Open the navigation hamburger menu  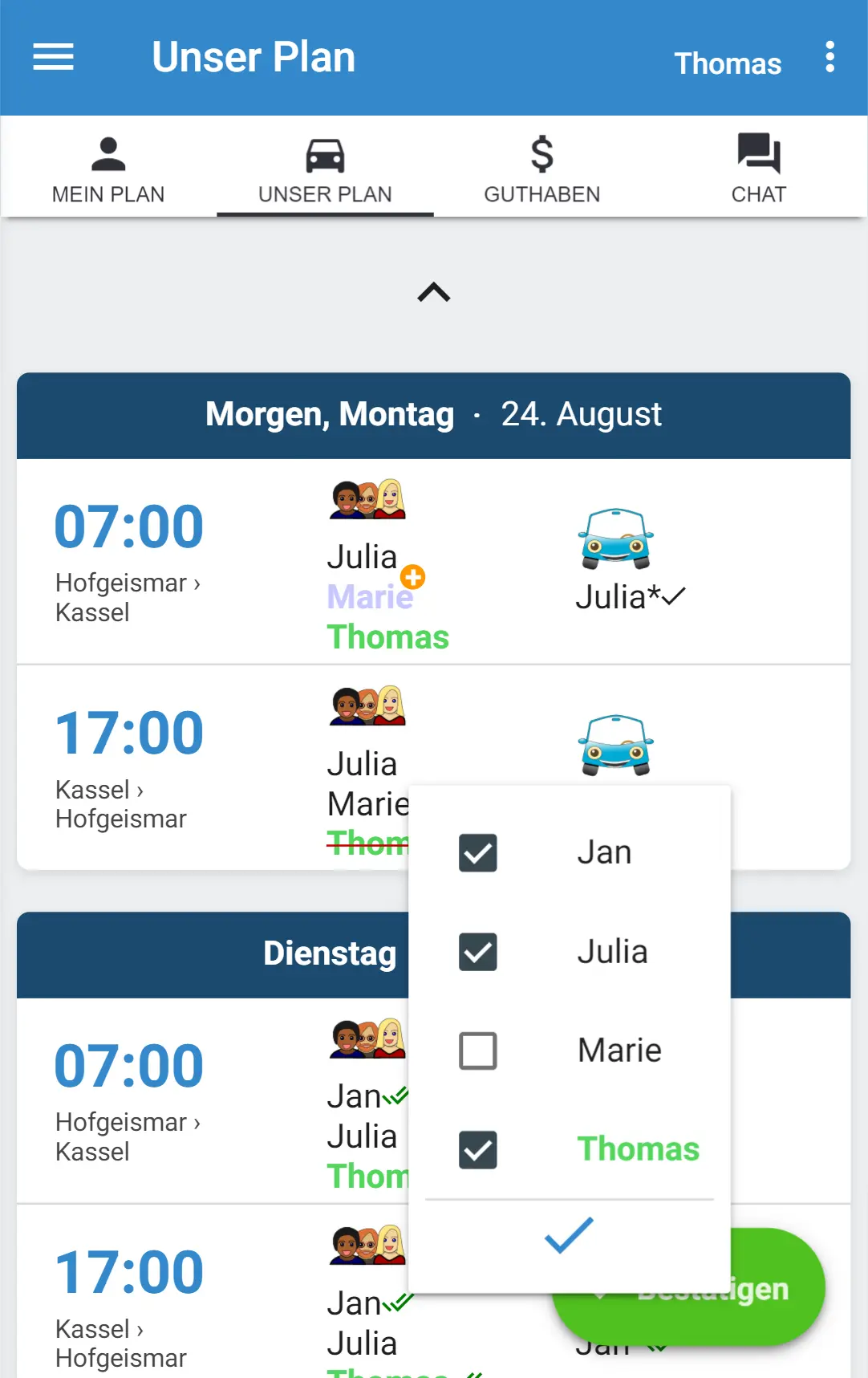(x=52, y=57)
